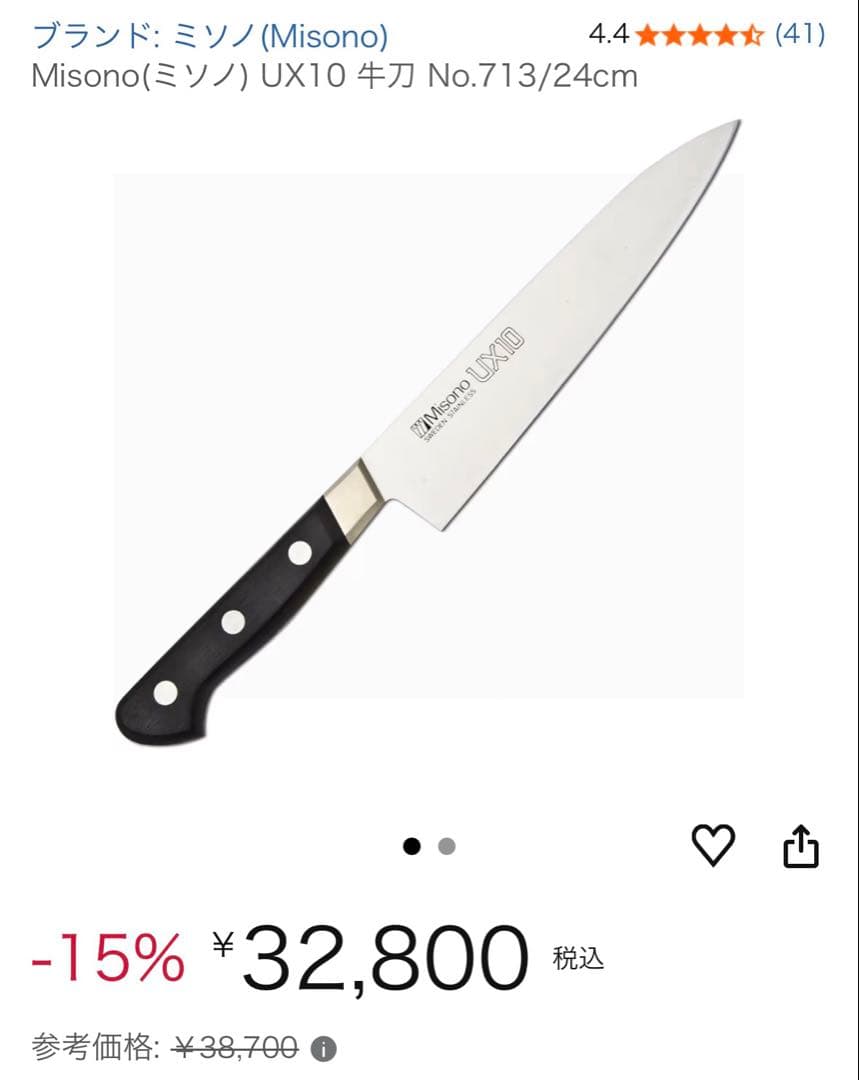
Task: Select the product title Misono UX10 牛刀
Action: (334, 74)
